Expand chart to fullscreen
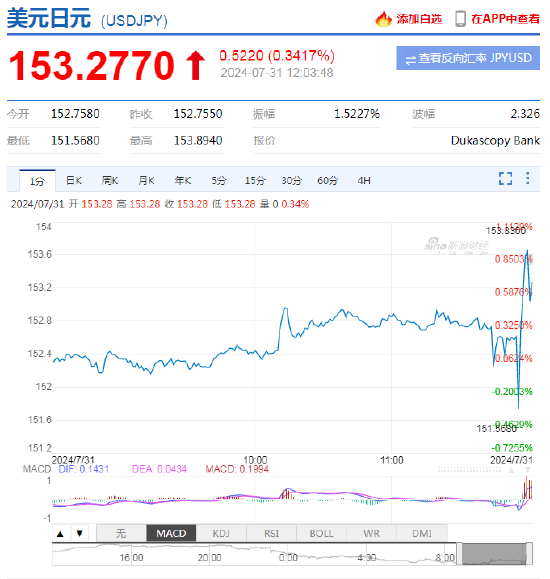The width and height of the screenshot is (550, 579). (505, 178)
